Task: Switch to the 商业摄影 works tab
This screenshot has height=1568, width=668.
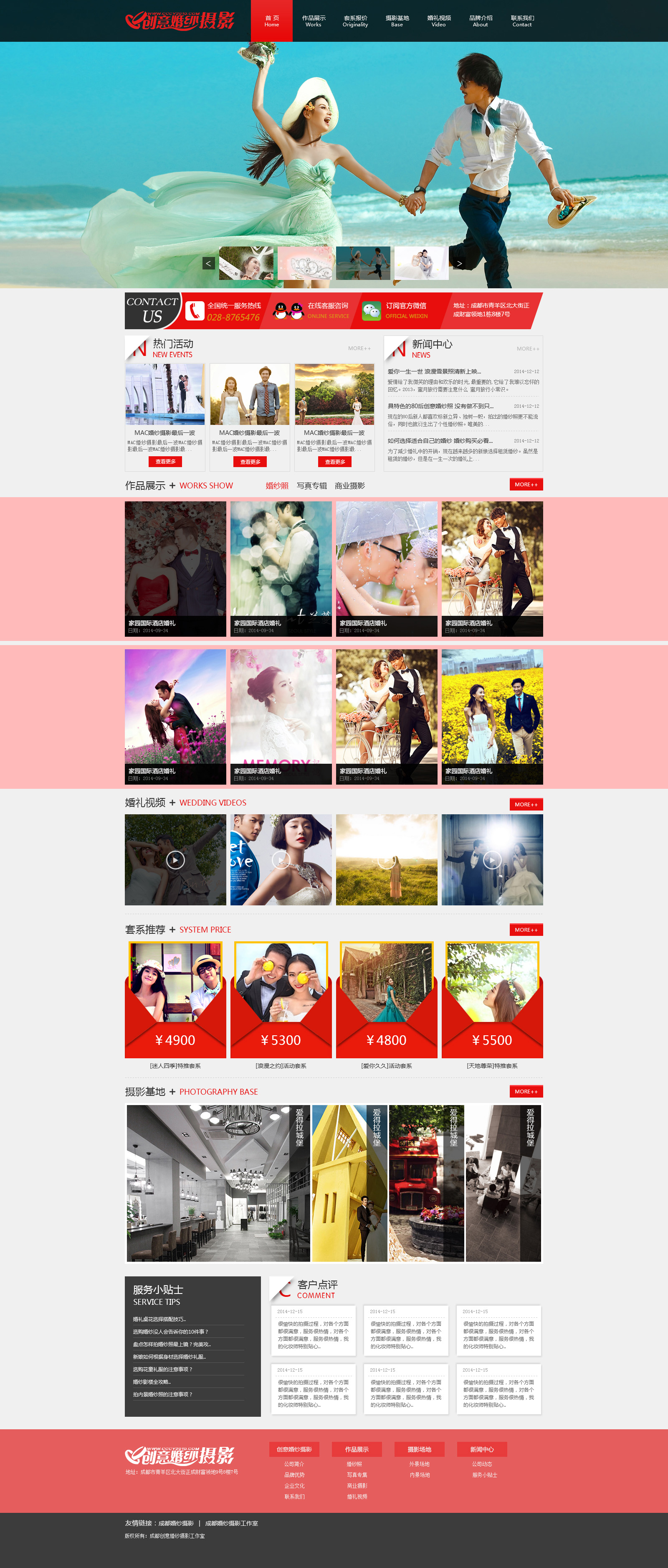Action: tap(350, 486)
